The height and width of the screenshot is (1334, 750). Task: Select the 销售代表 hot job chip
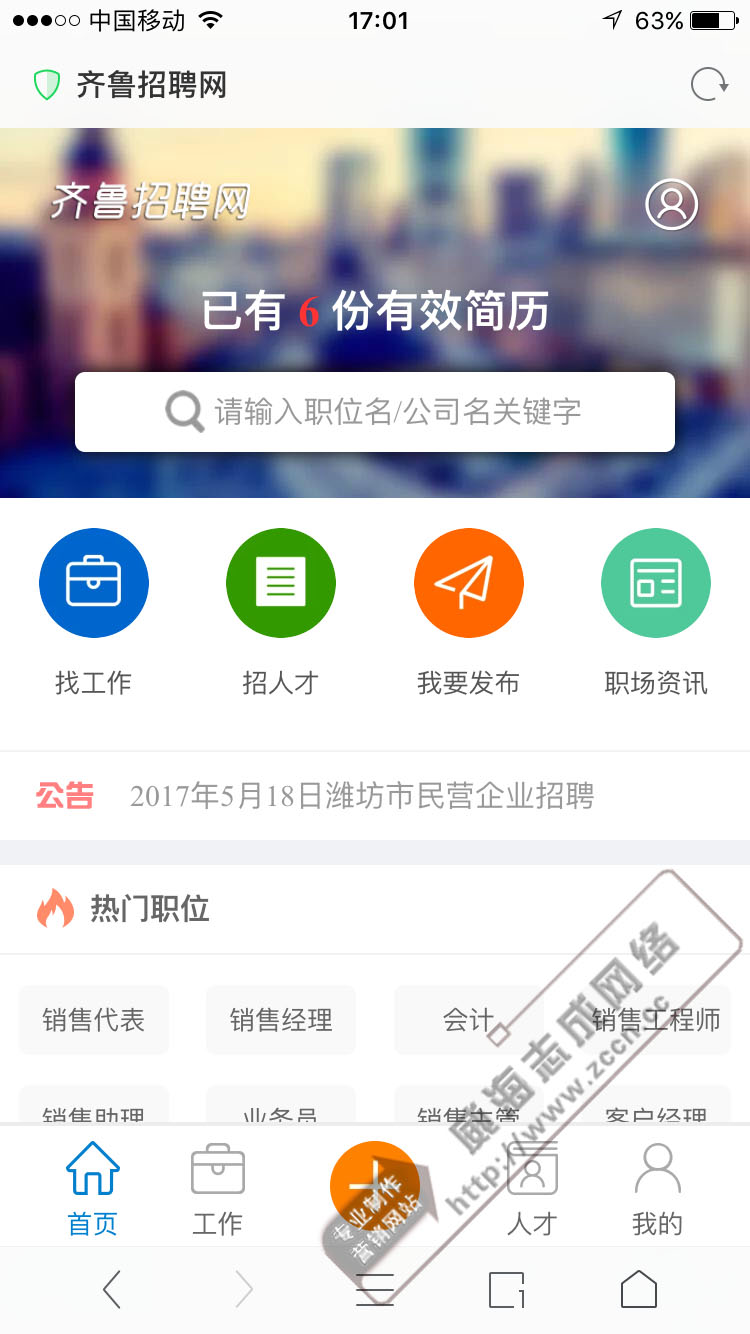(x=93, y=1019)
